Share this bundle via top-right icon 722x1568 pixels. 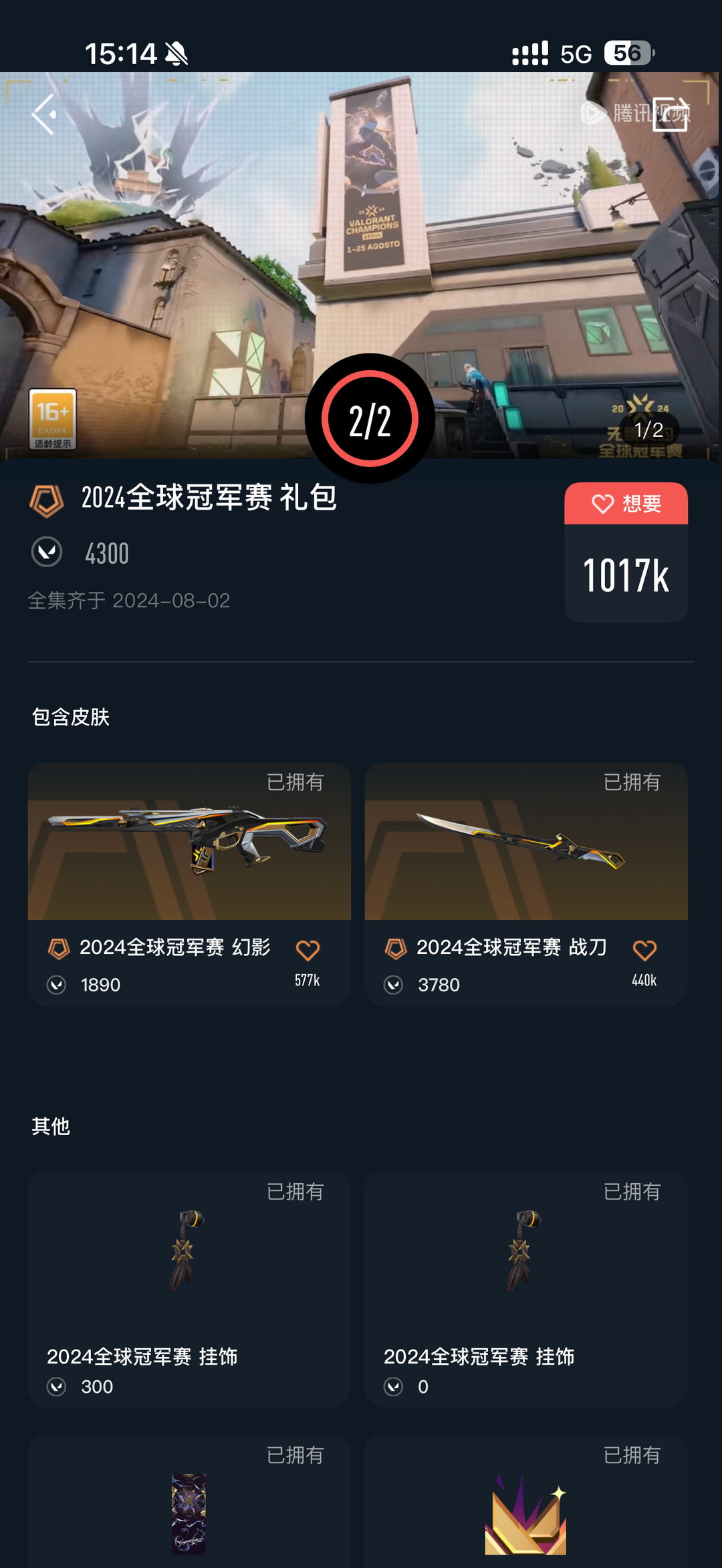coord(670,114)
